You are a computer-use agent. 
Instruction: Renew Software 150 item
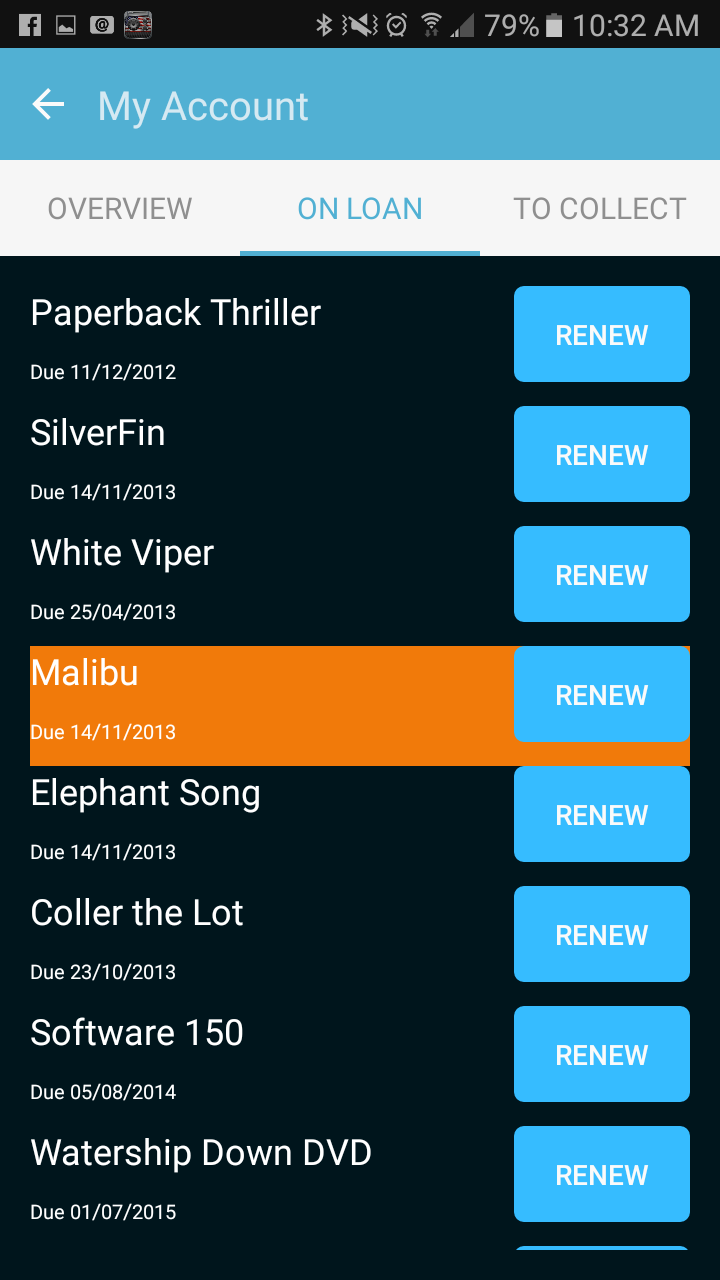coord(601,1054)
